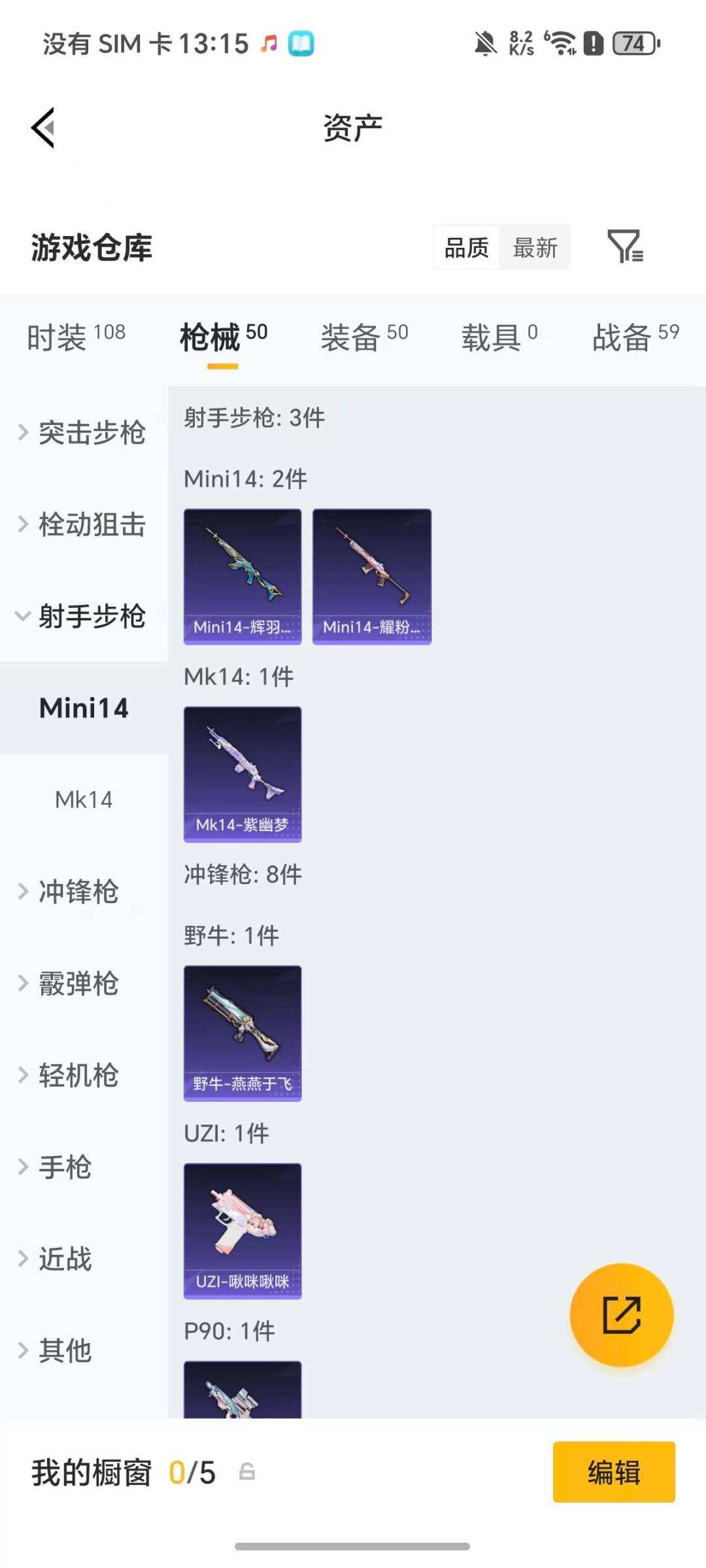Sort warehouse by 品质
The height and width of the screenshot is (1568, 706).
[x=467, y=248]
